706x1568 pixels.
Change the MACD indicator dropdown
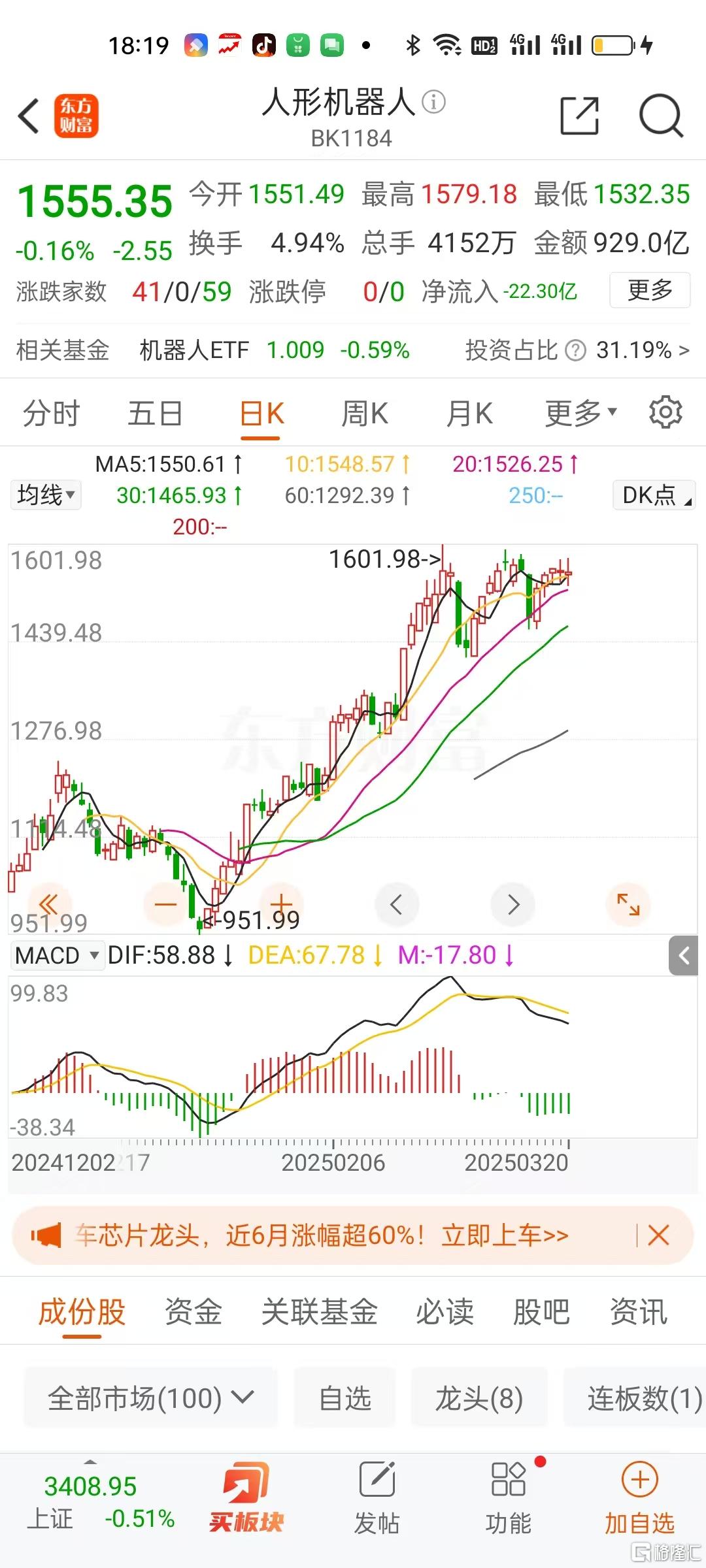[56, 956]
